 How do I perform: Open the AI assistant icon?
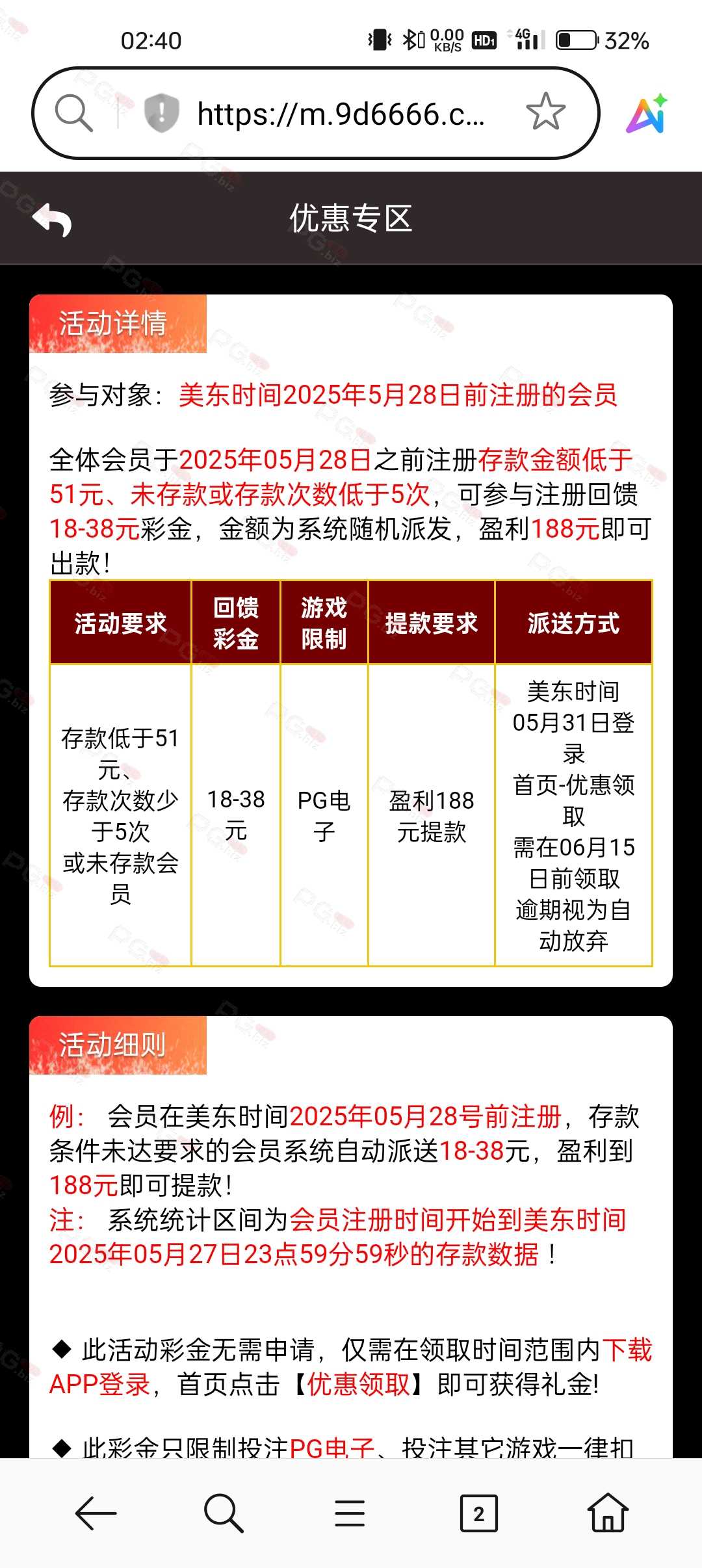pos(647,113)
